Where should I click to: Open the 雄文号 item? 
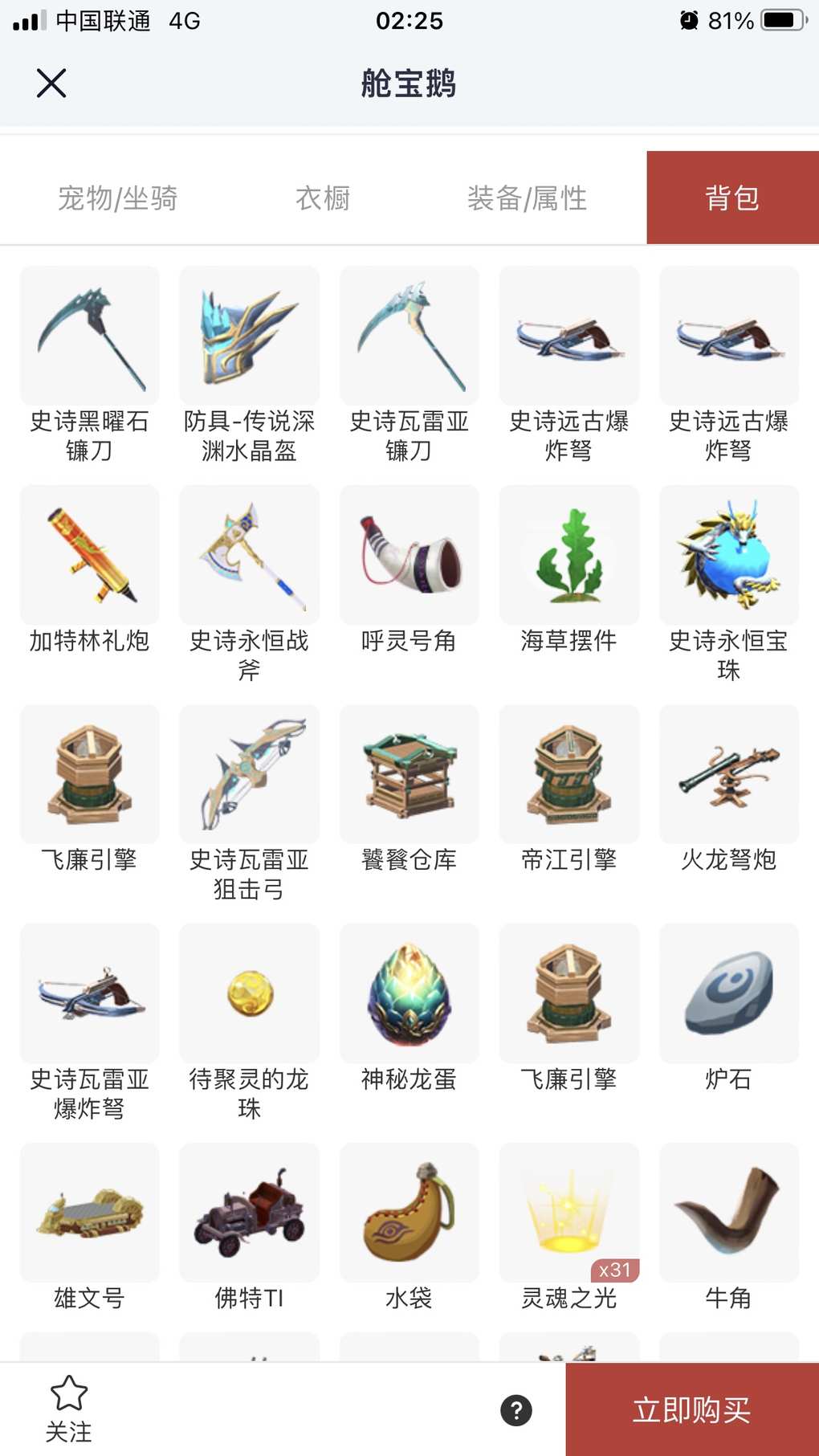[89, 1213]
